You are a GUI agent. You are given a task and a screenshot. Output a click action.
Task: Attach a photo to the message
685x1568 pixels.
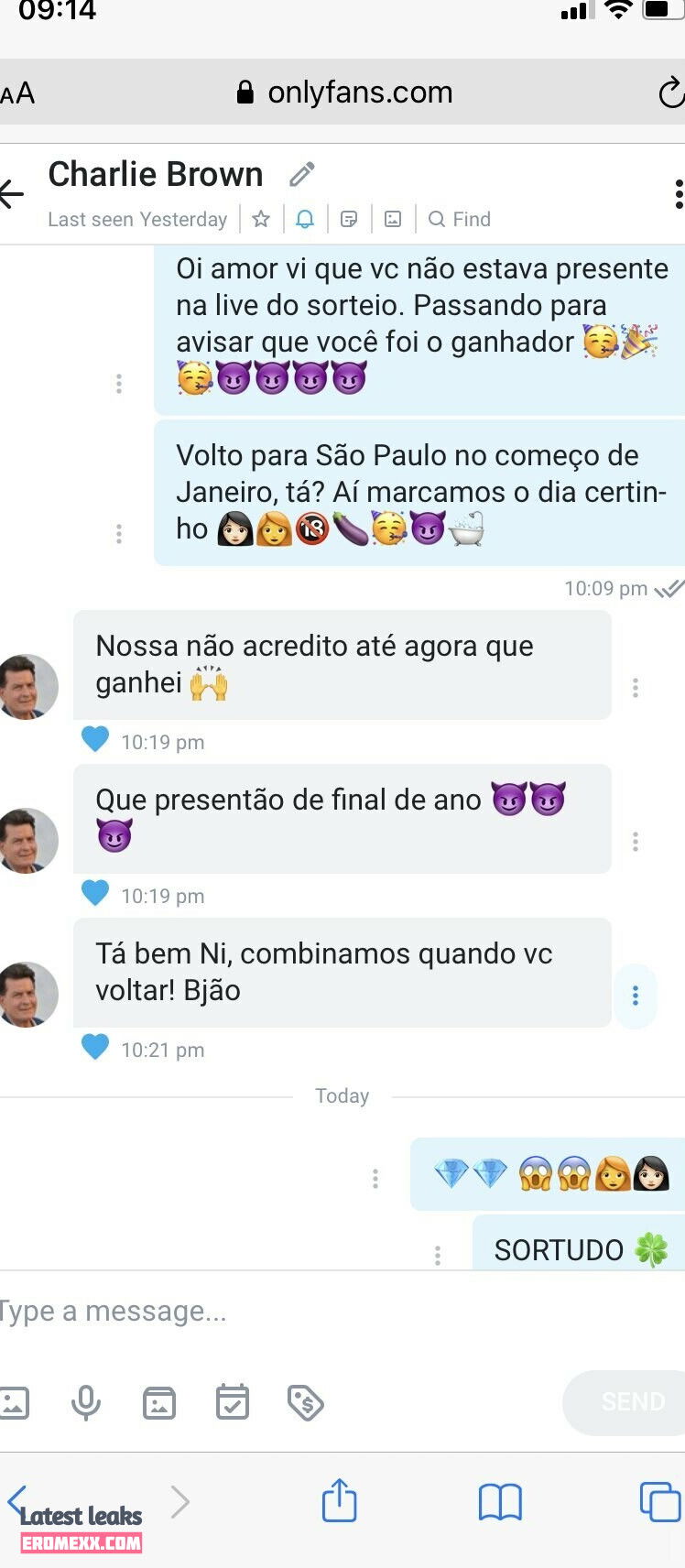[x=15, y=1402]
